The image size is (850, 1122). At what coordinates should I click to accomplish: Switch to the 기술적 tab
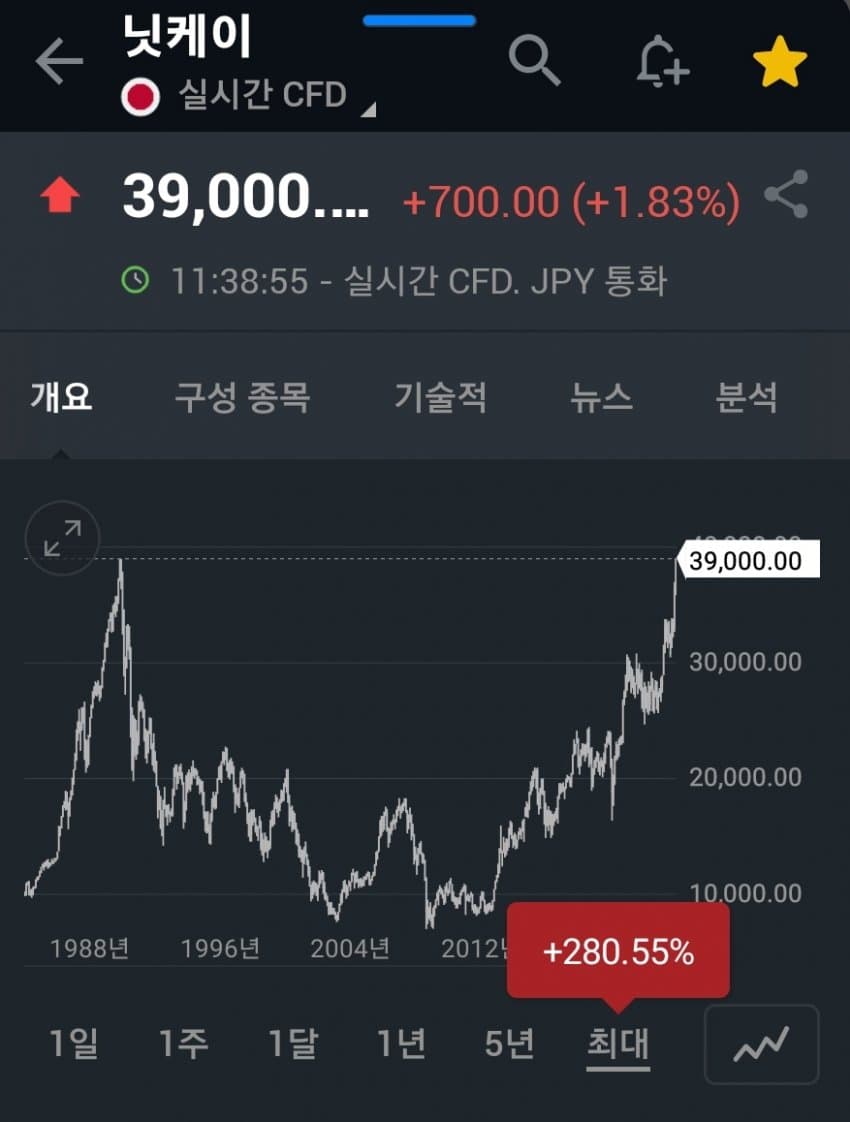440,398
